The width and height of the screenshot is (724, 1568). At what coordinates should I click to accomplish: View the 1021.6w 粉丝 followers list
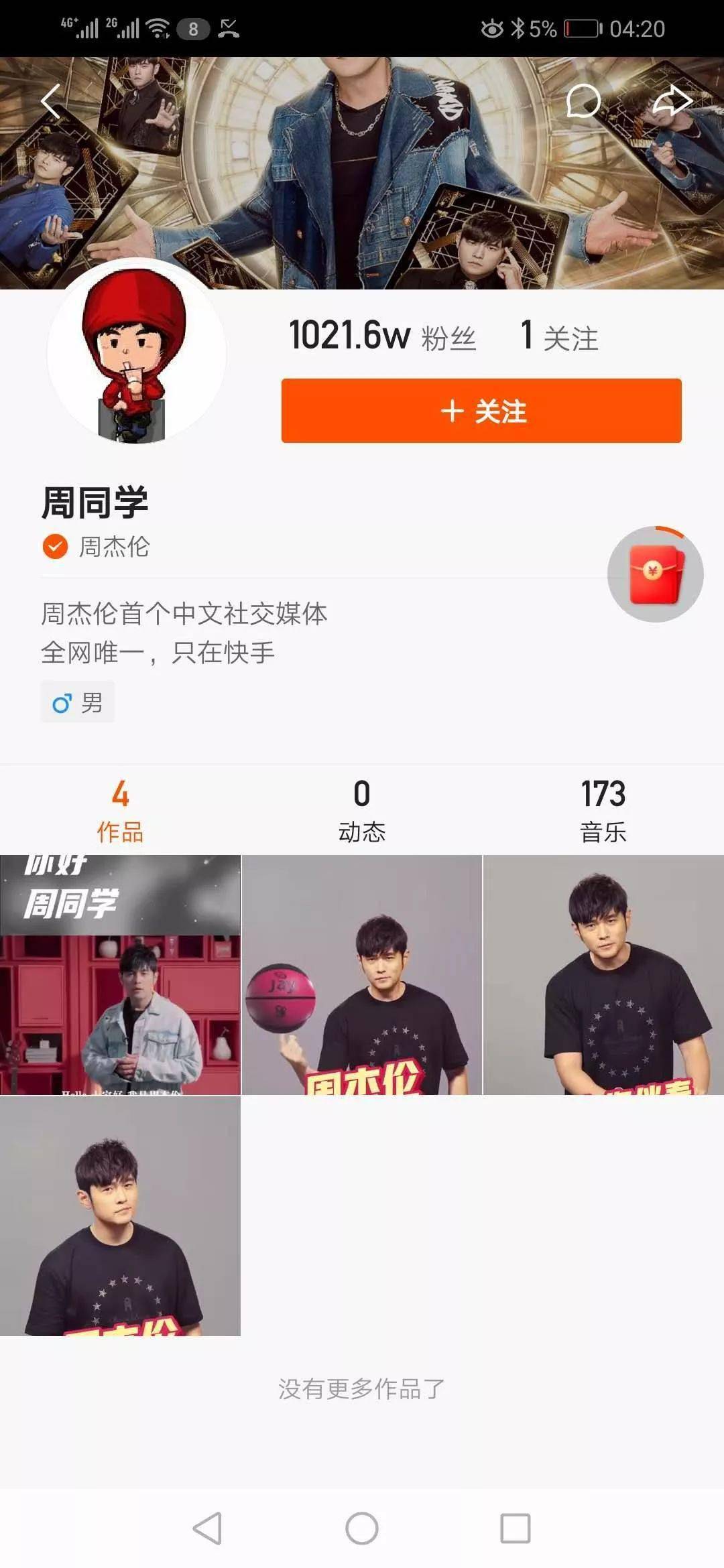click(x=382, y=336)
